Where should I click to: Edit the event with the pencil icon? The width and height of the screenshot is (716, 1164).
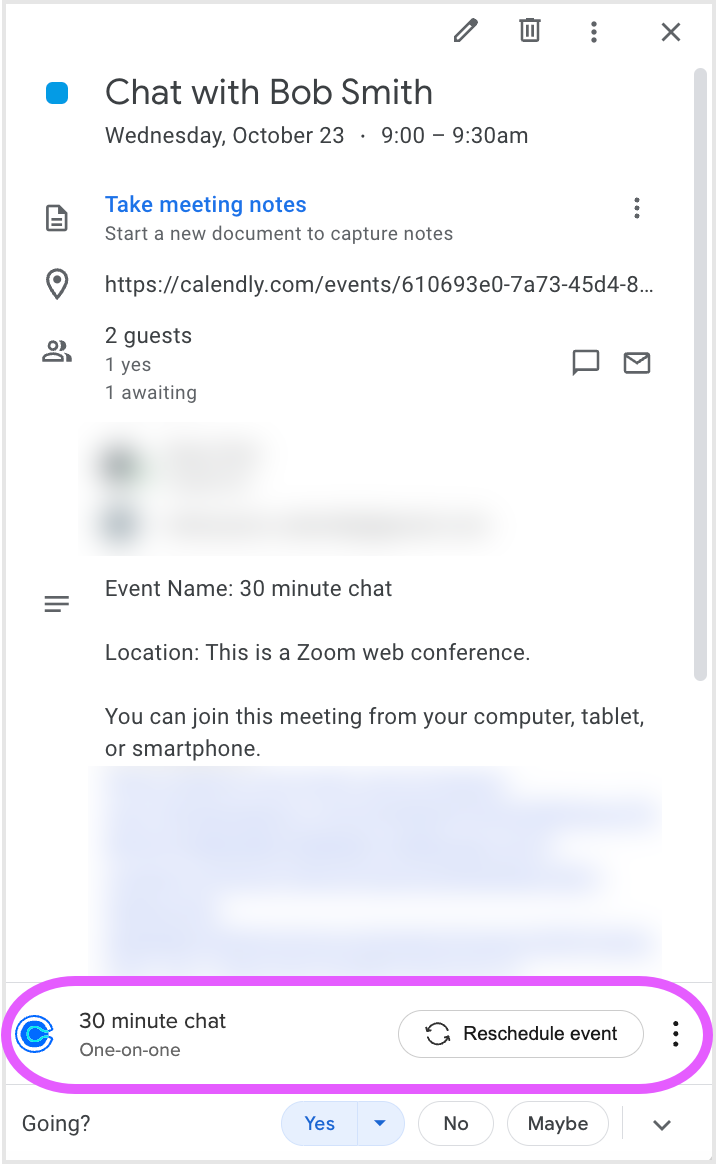pos(465,31)
